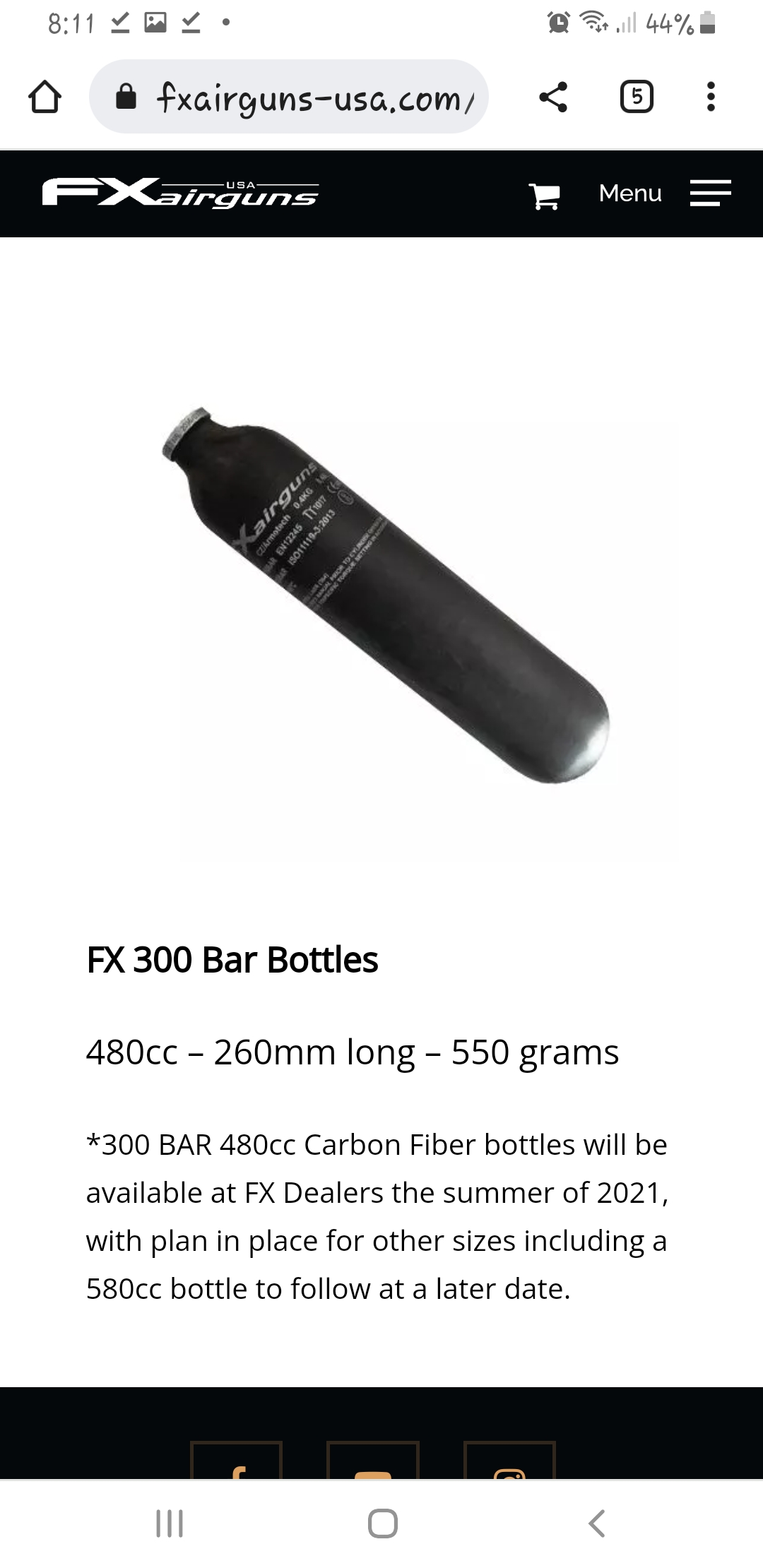This screenshot has width=763, height=1568.
Task: Expand the site Menu
Action: click(664, 193)
